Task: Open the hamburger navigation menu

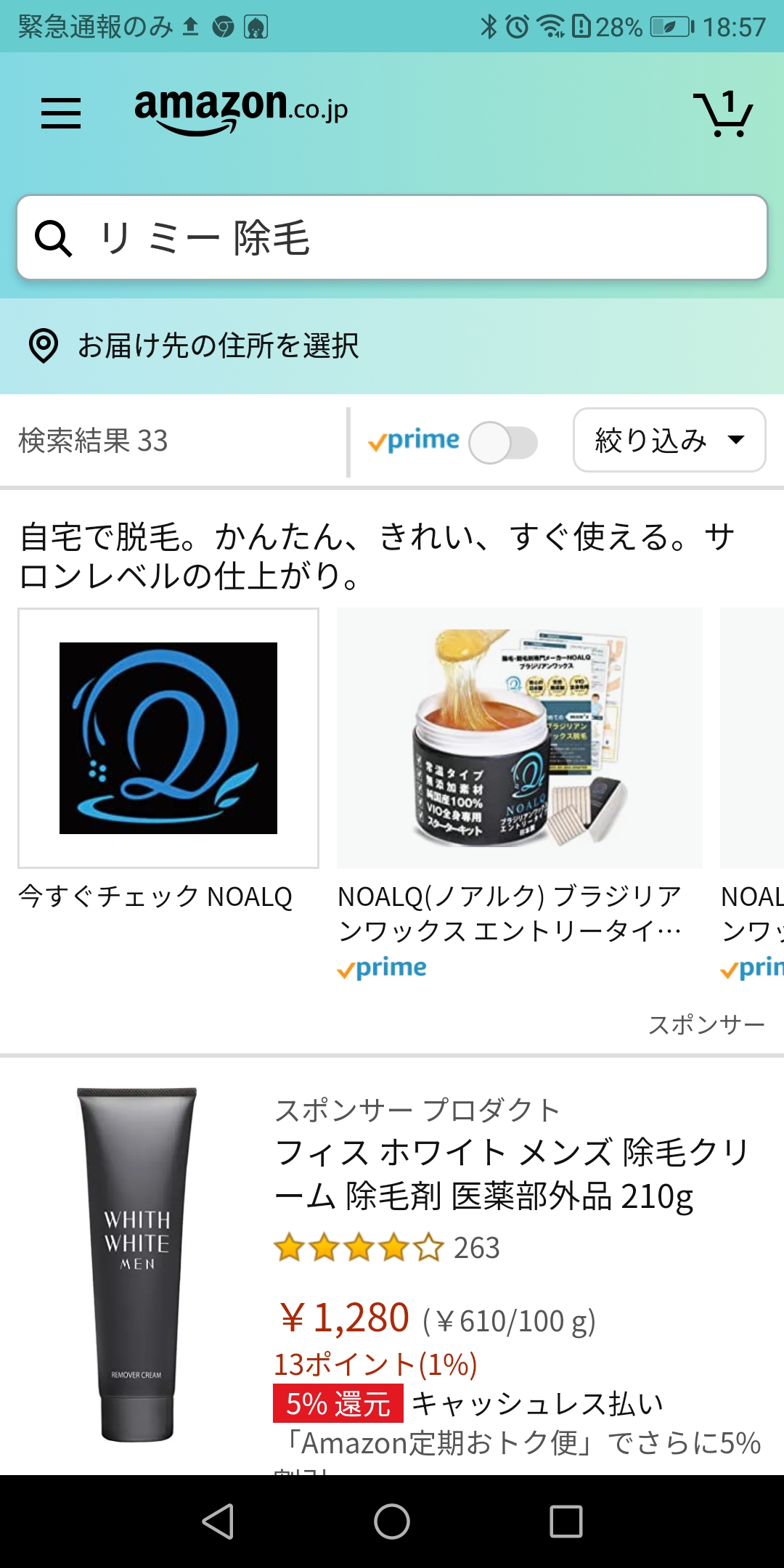Action: 61,113
